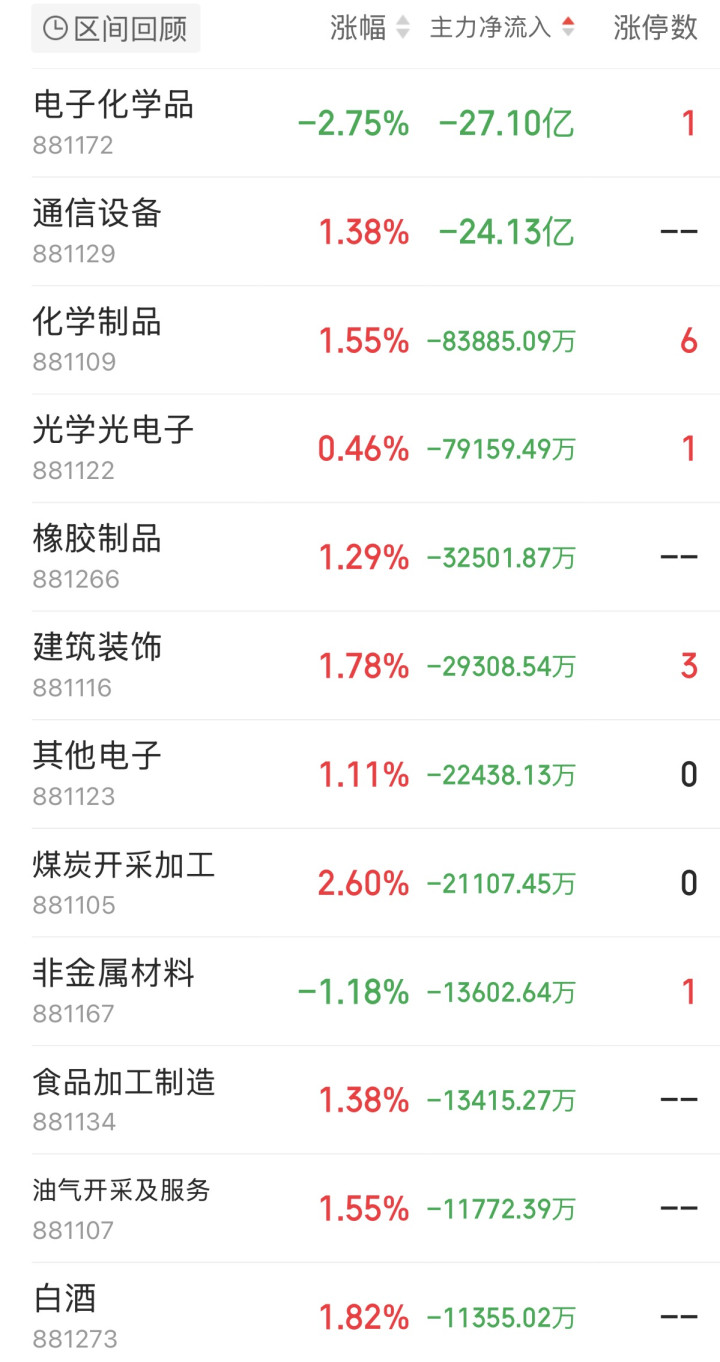720x1362 pixels.
Task: View the 建筑装饰 sector details
Action: pyautogui.click(x=360, y=666)
